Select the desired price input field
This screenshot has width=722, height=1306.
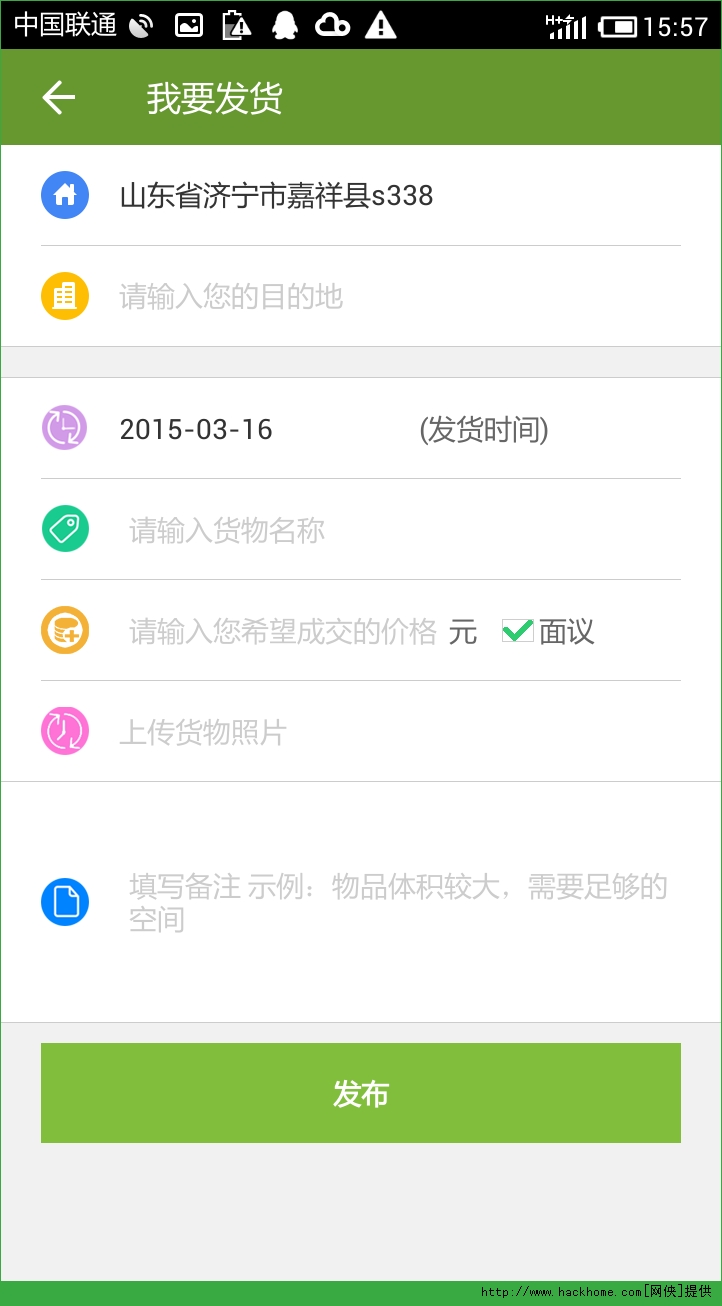[x=283, y=631]
